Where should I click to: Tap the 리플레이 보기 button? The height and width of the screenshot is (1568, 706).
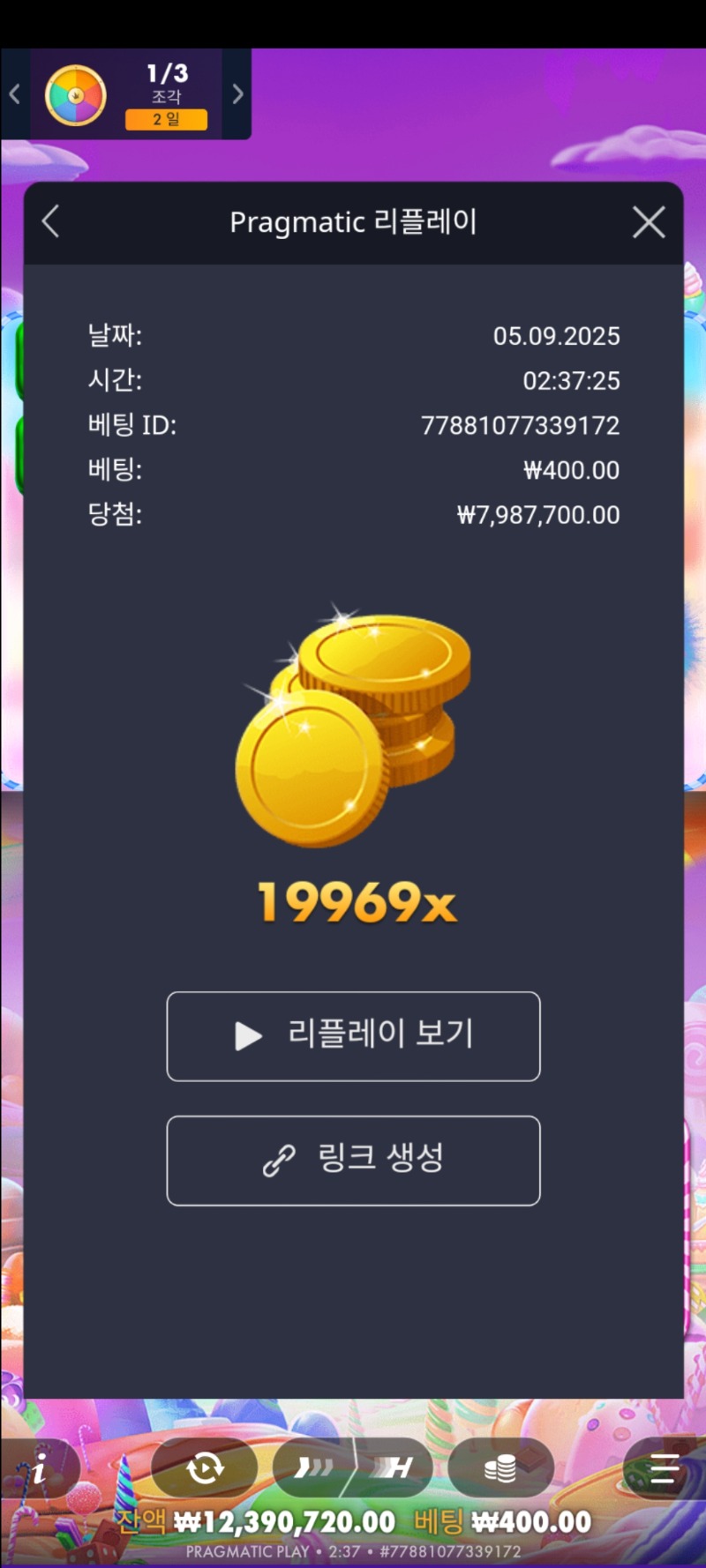(x=353, y=1035)
